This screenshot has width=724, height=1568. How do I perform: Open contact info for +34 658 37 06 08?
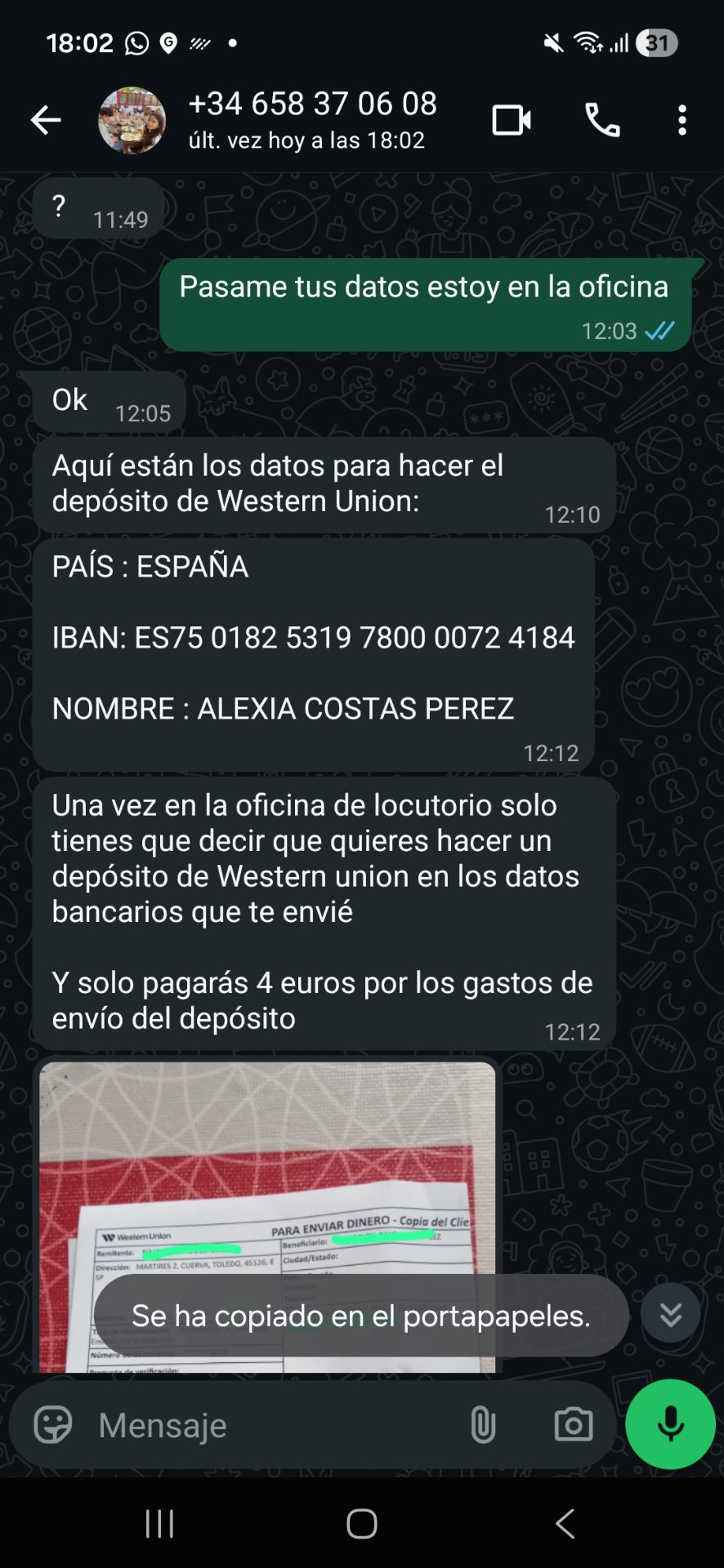click(x=311, y=119)
